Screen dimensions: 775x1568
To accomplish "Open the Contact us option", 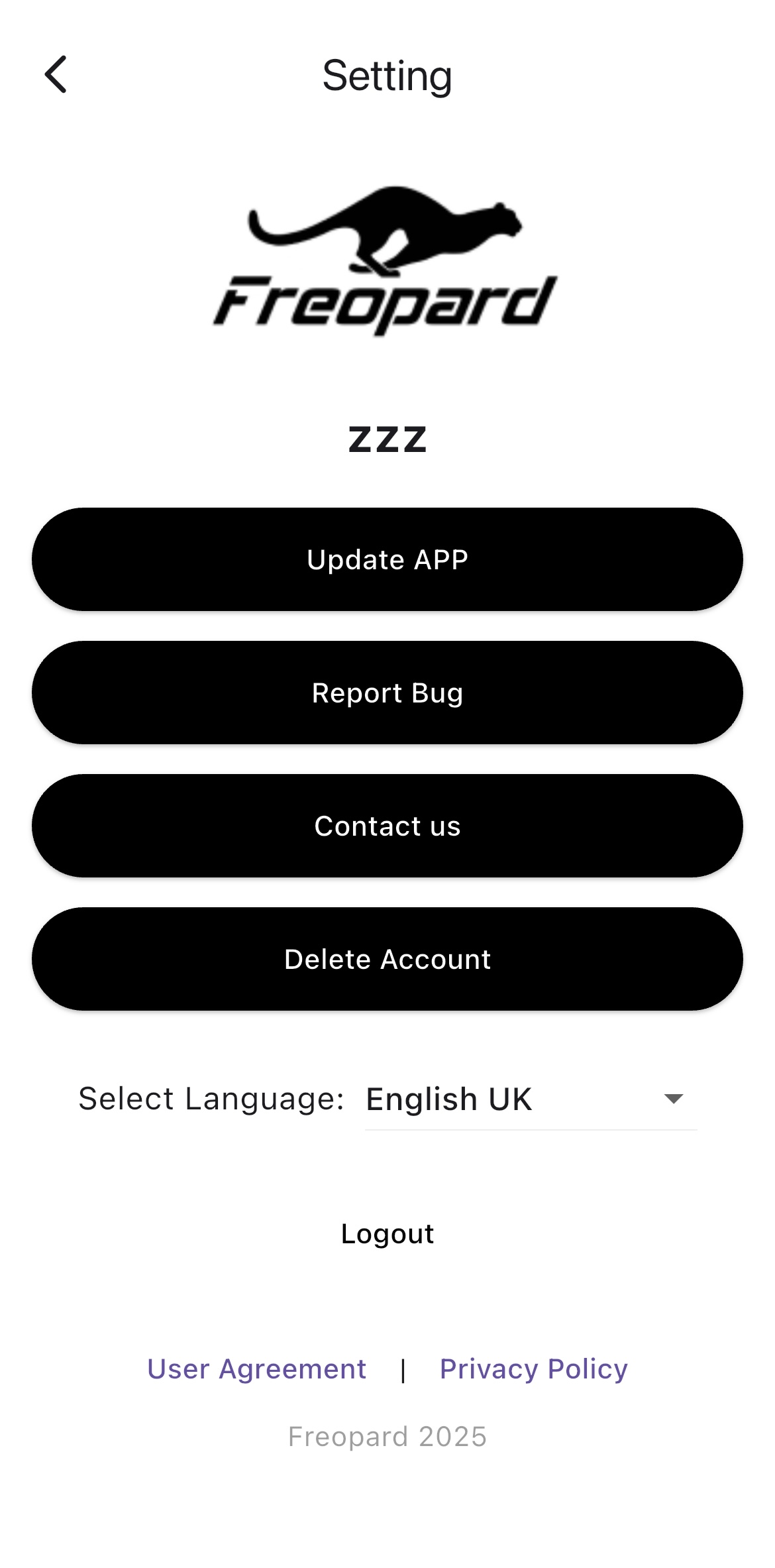I will pos(387,826).
